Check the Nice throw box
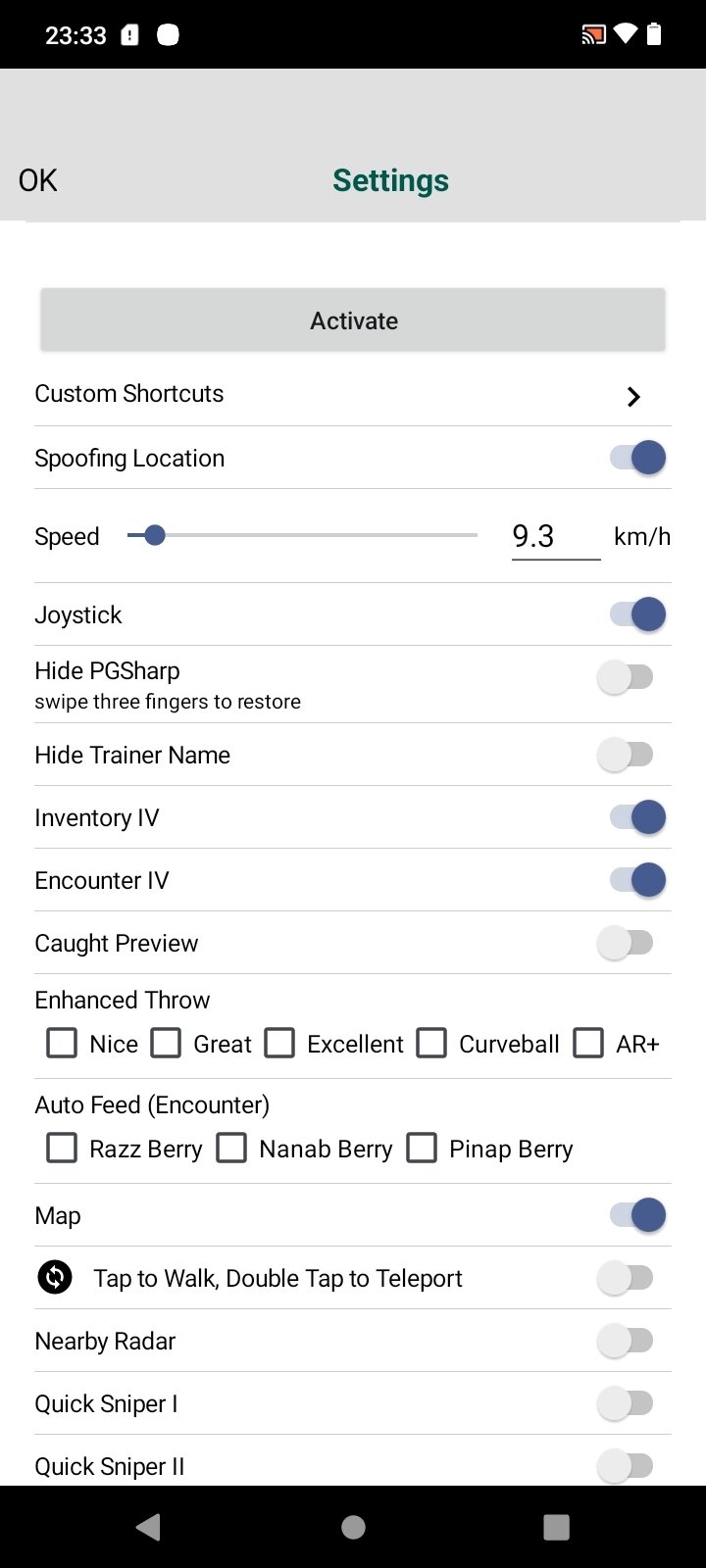 [62, 1043]
